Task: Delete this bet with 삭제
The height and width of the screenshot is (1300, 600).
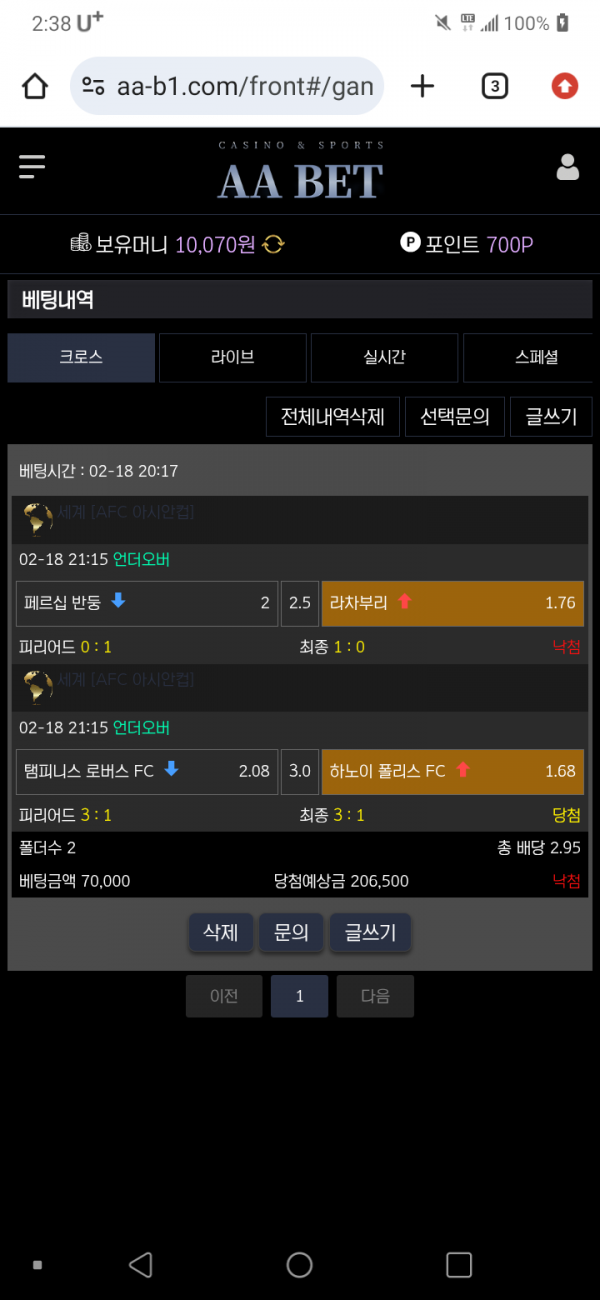Action: point(220,933)
